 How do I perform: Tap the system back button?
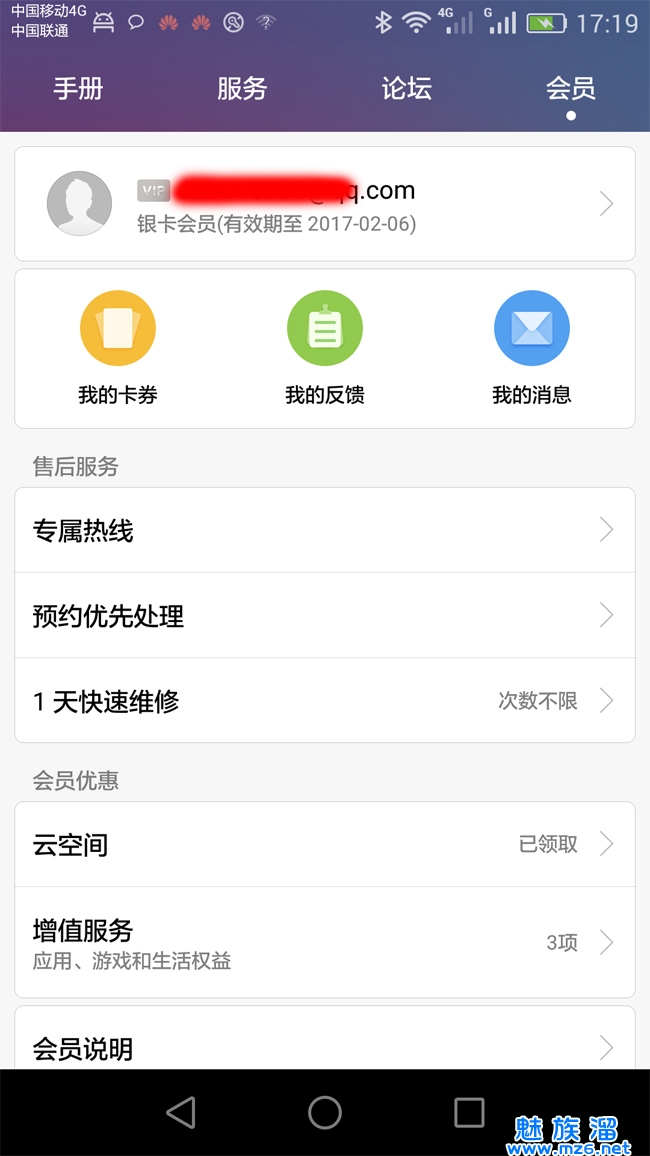(181, 1112)
